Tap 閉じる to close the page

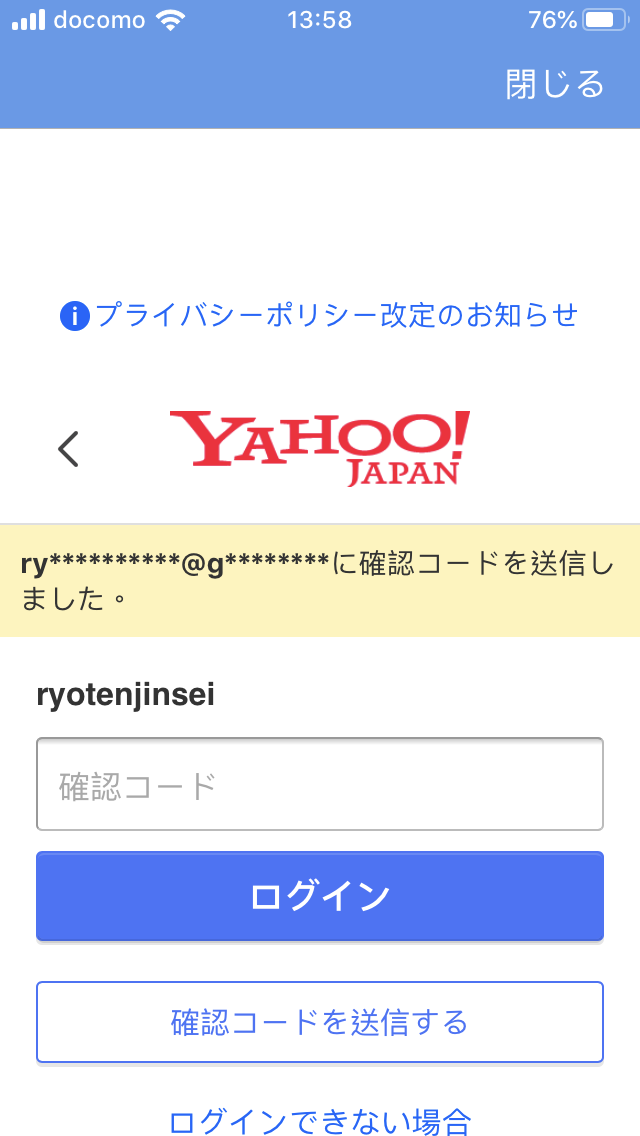click(x=555, y=85)
